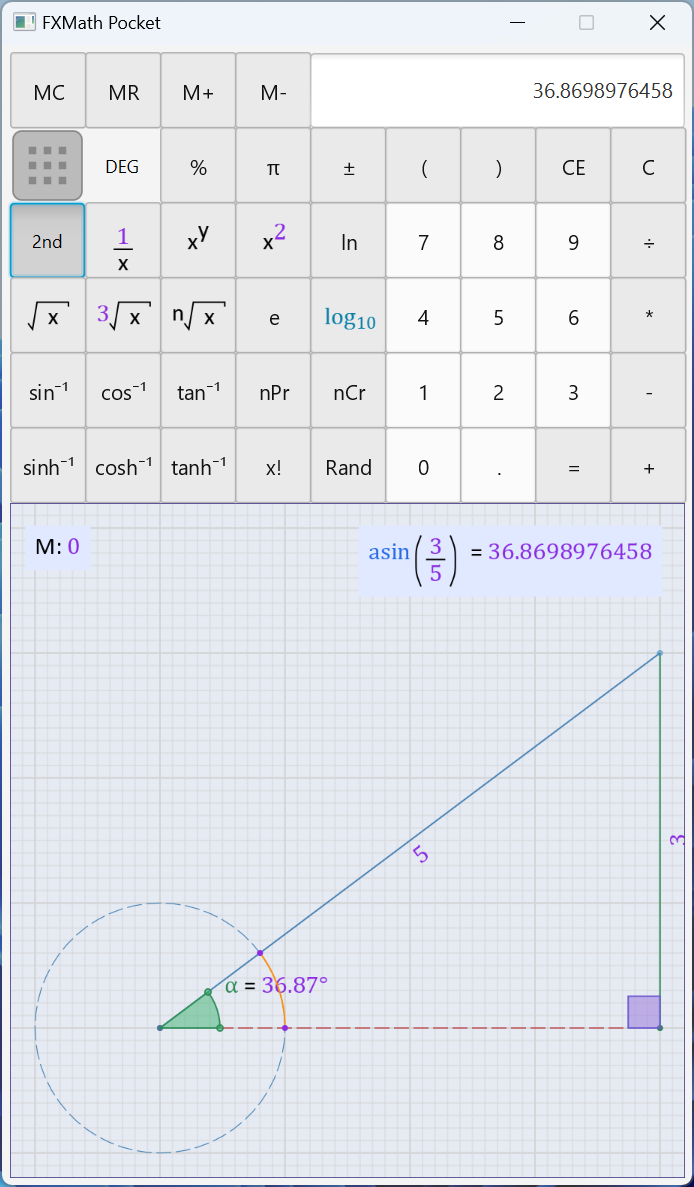Toggle sign with the ± key

348,167
